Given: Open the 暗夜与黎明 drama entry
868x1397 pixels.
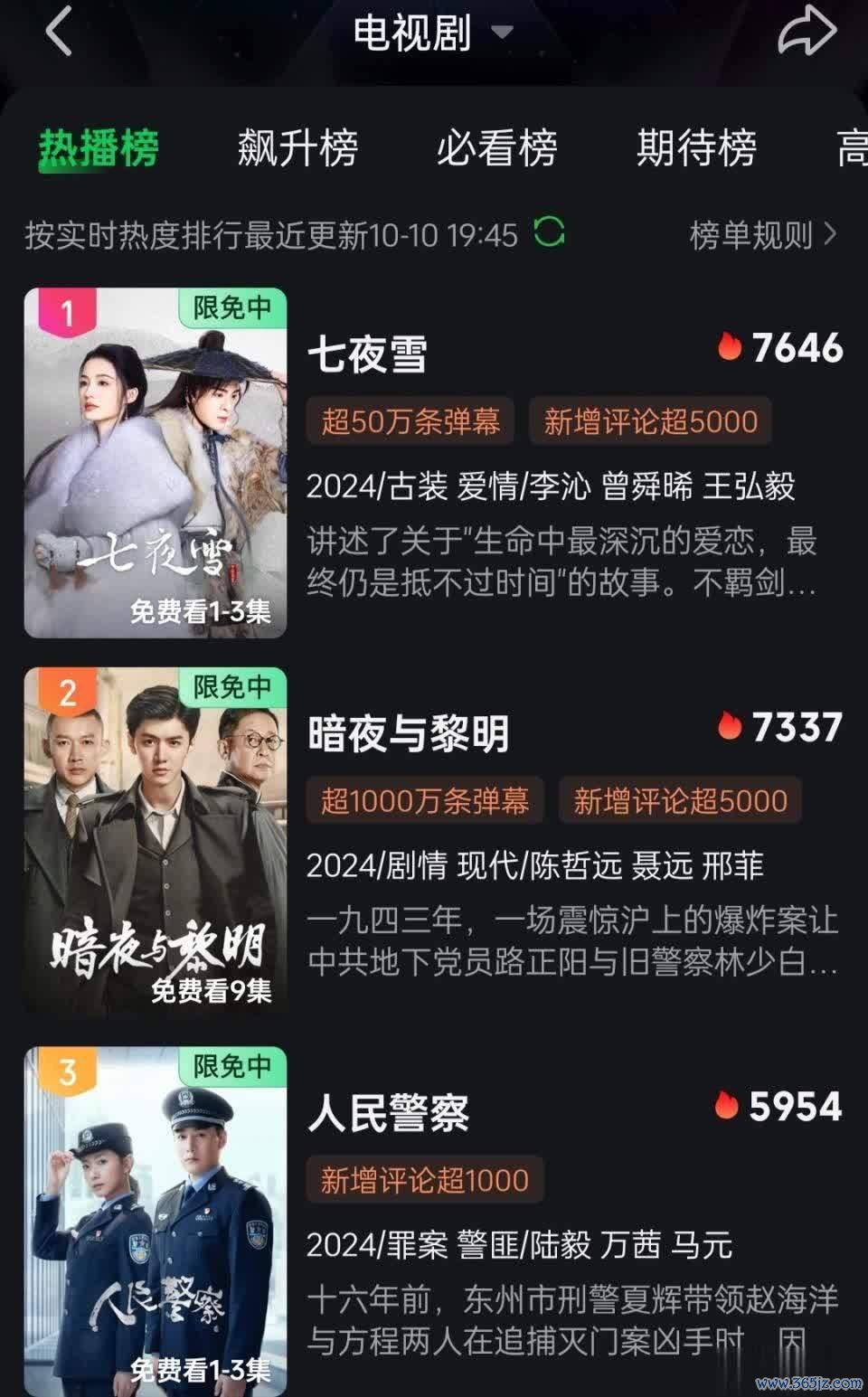Looking at the screenshot, I should click(408, 733).
